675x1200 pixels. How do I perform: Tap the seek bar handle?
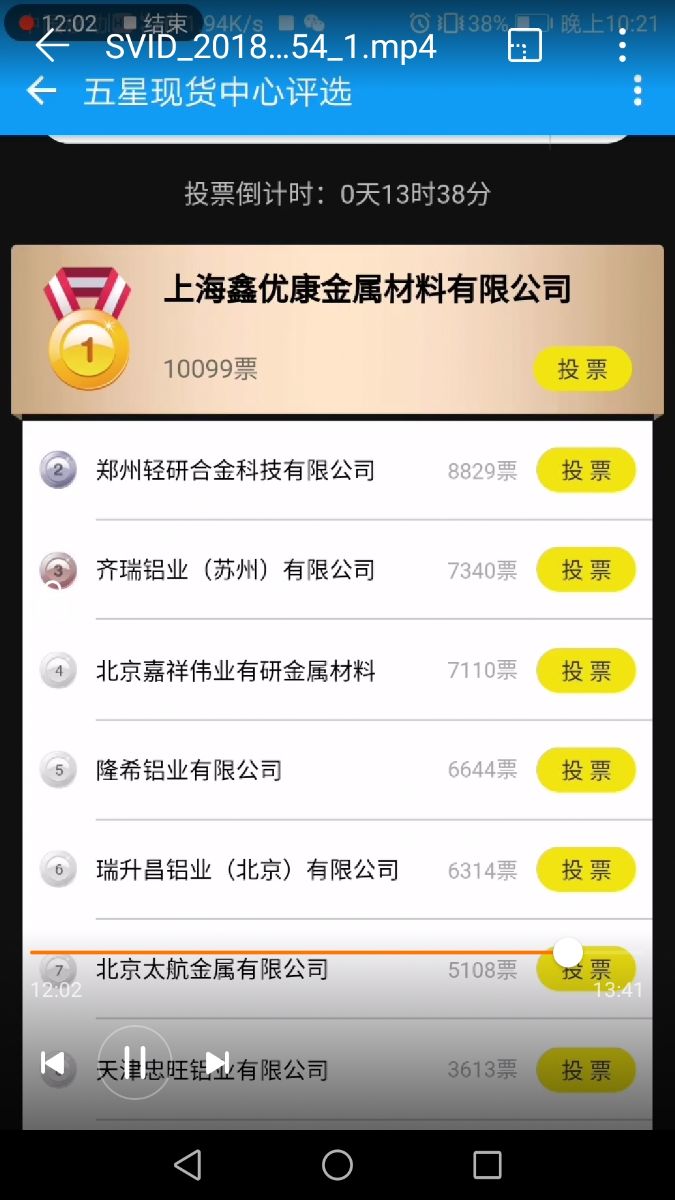pyautogui.click(x=568, y=952)
